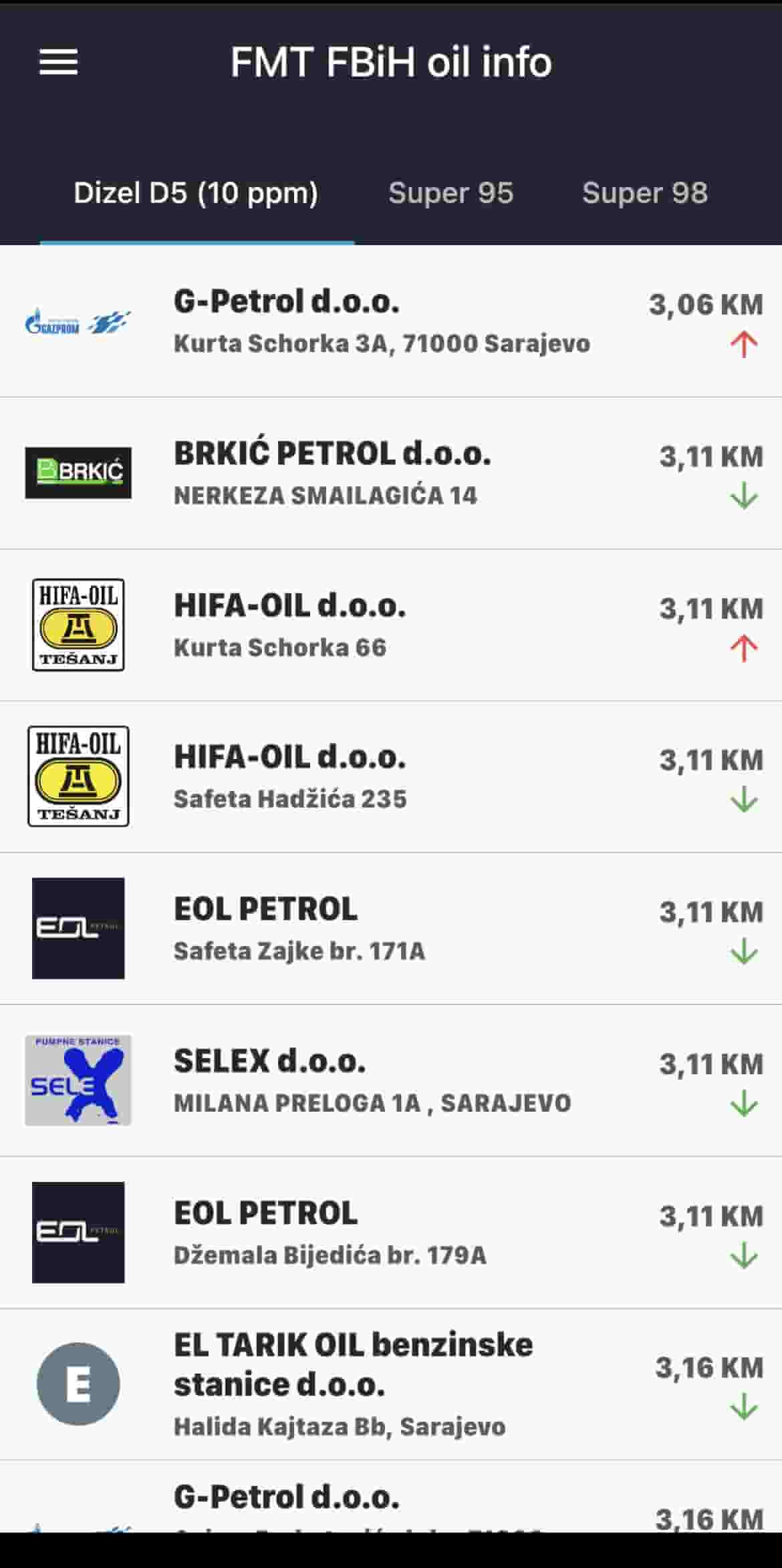Click the HIFA-OIL logo for Safeta Hadžića station
782x1568 pixels.
(78, 775)
